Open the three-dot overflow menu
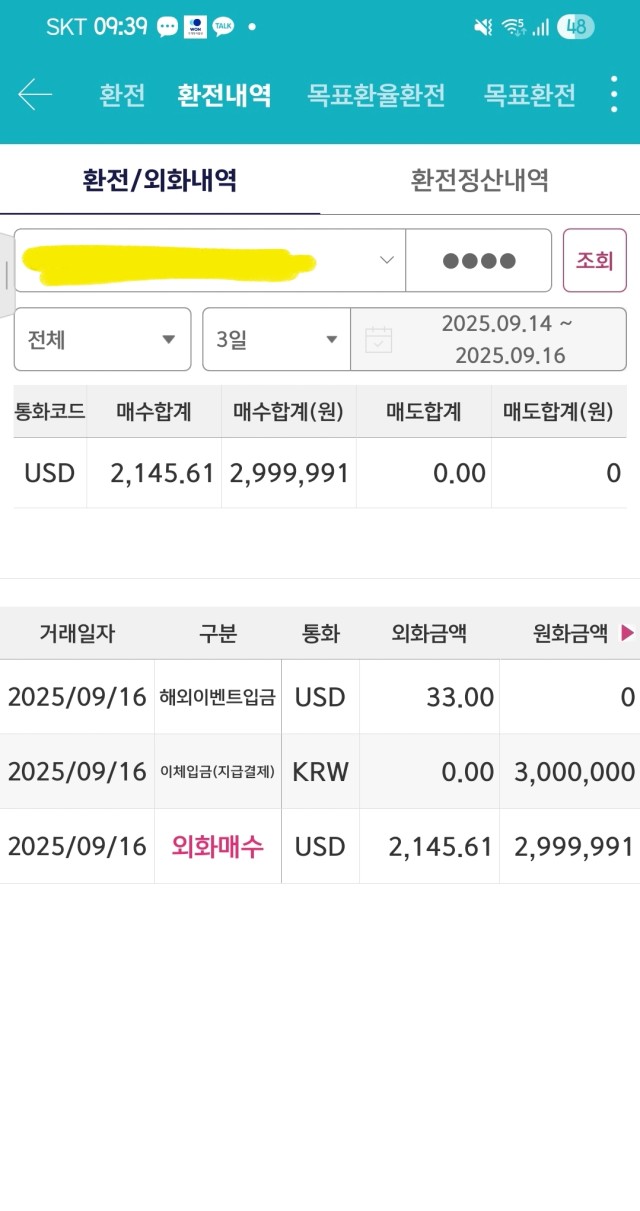The width and height of the screenshot is (640, 1211). 614,94
